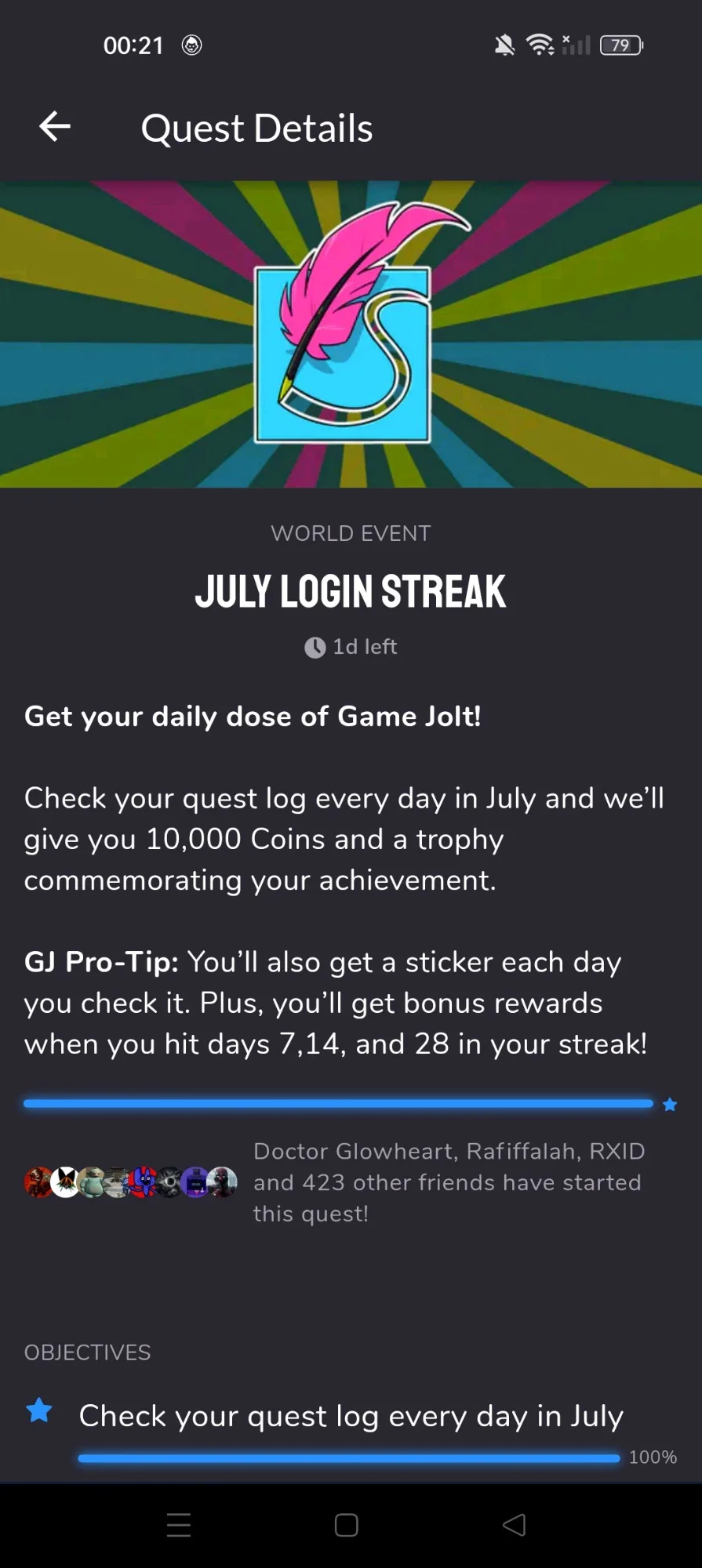Tap the system home button

(346, 1525)
